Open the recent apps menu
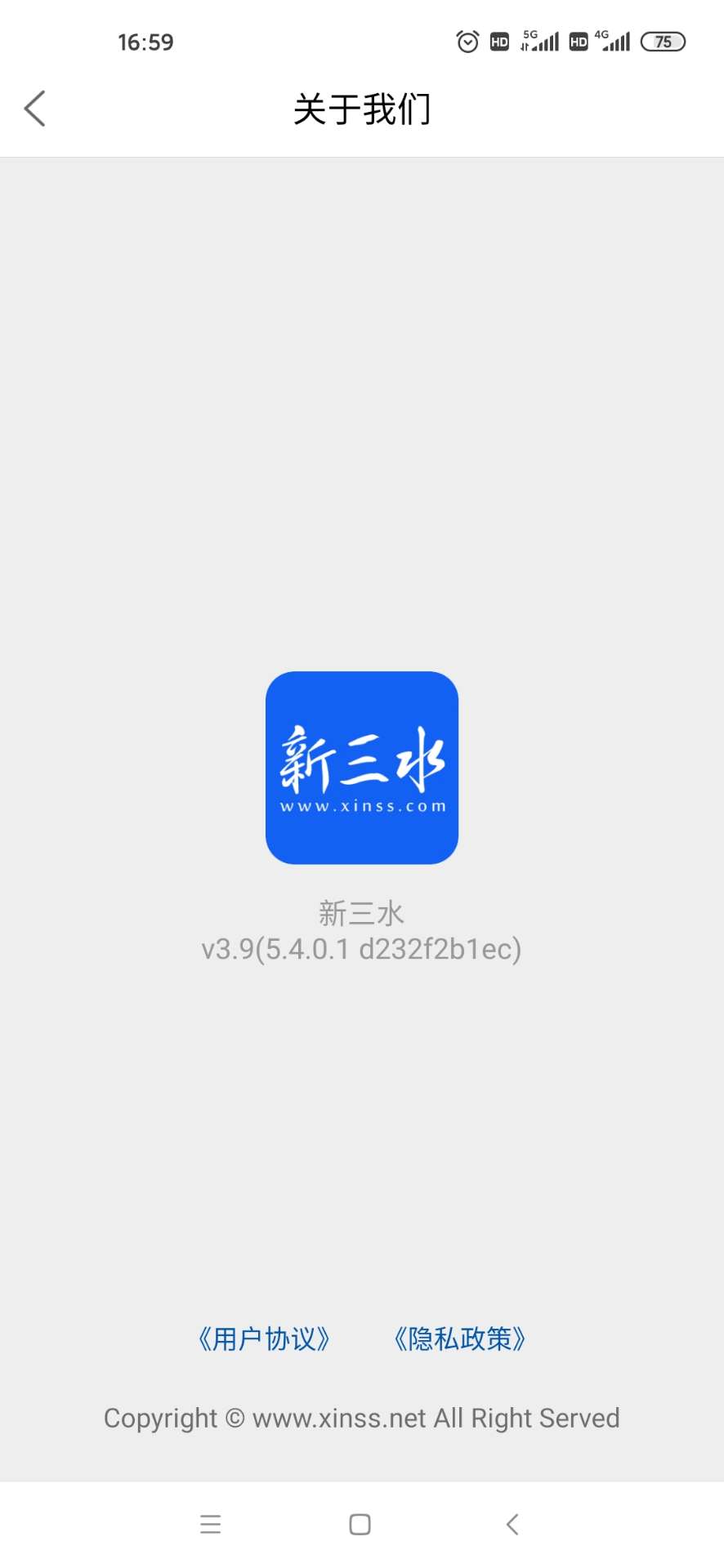 coord(211,1524)
